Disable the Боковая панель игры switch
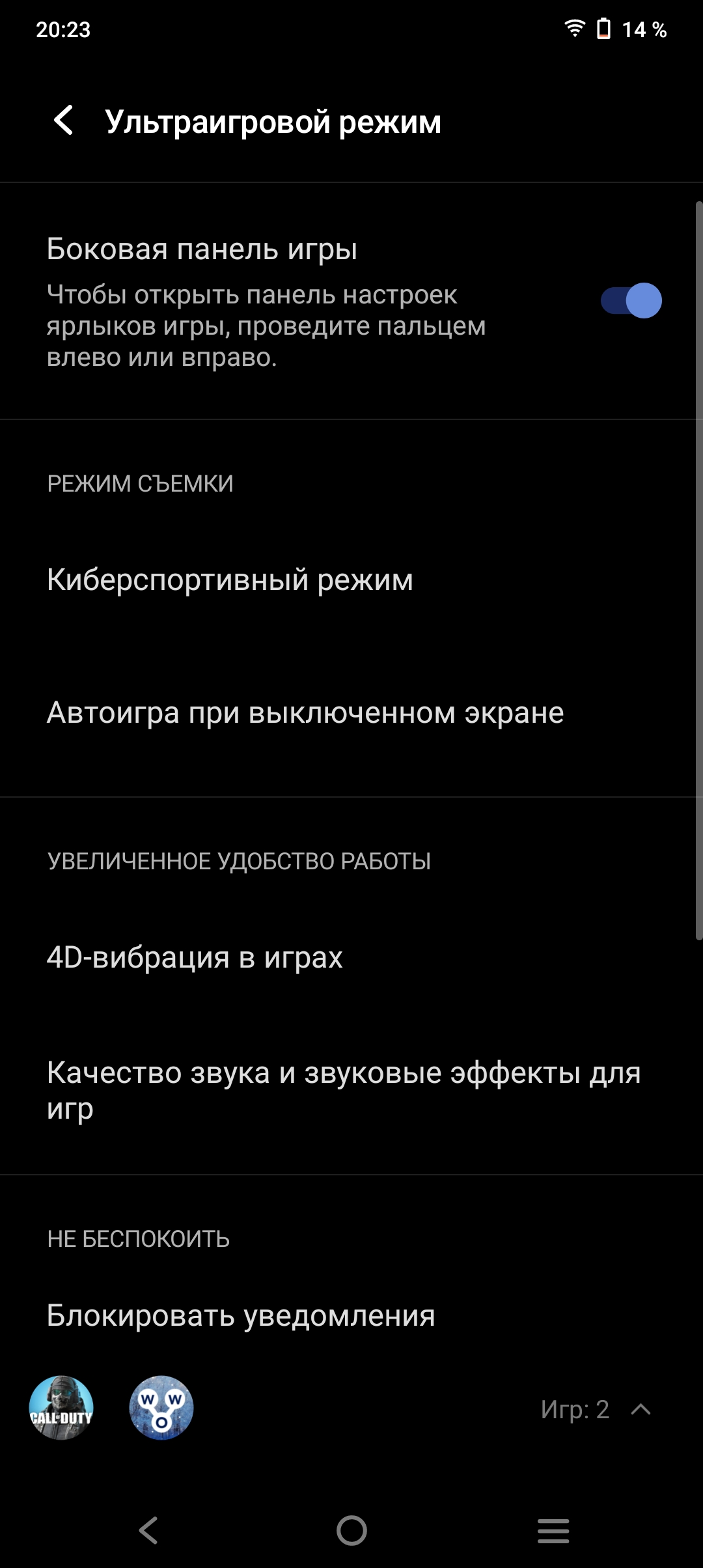The height and width of the screenshot is (1568, 703). click(631, 301)
